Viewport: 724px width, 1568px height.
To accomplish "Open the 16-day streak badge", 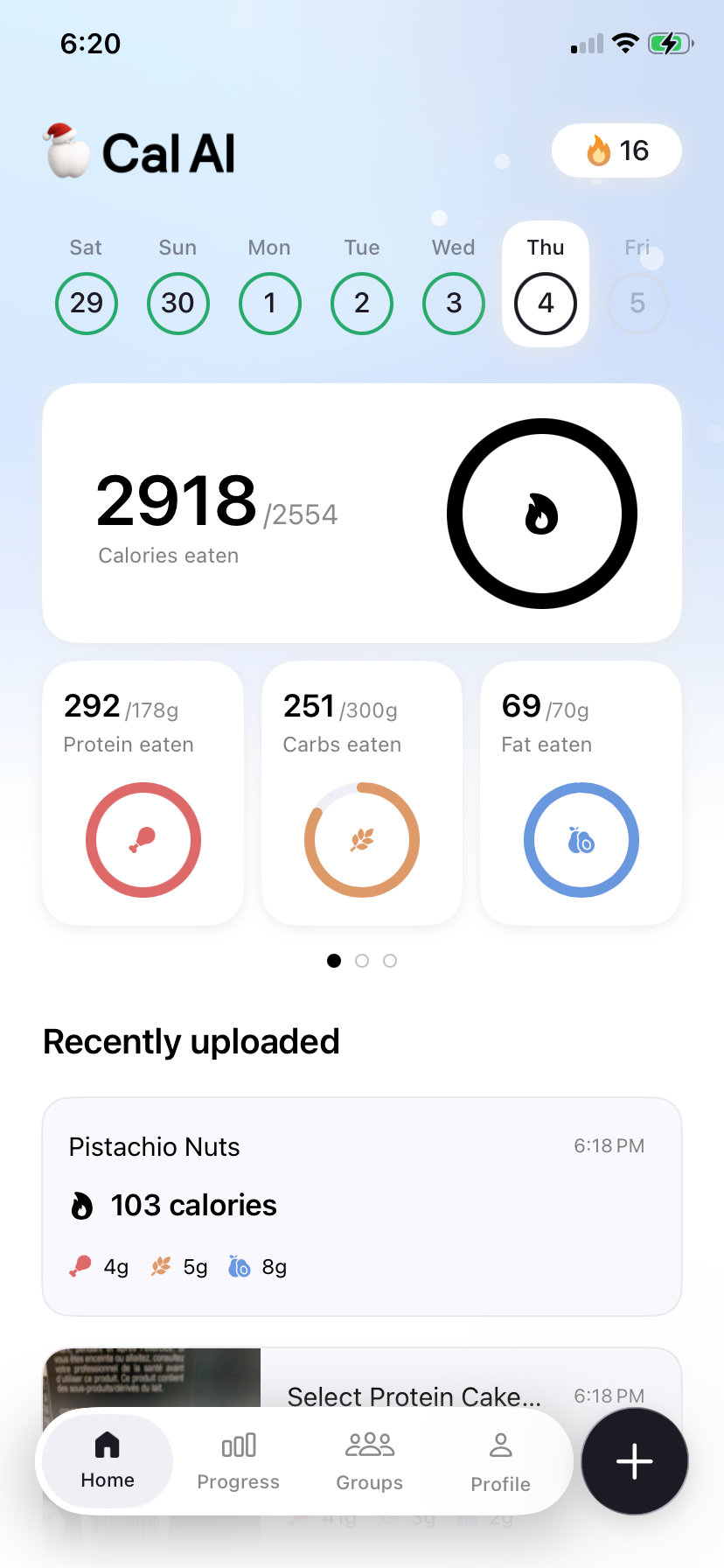I will point(616,150).
